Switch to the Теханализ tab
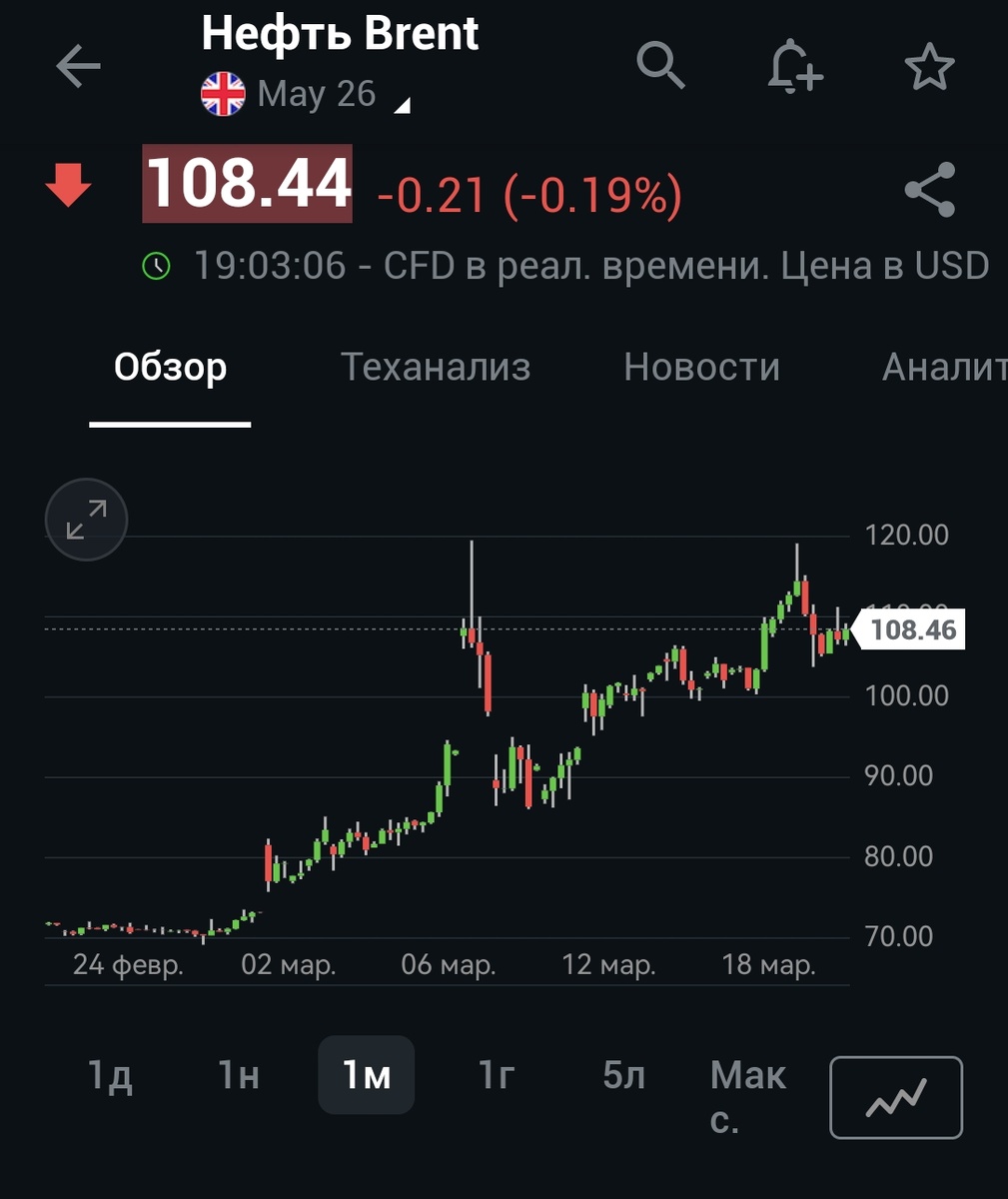1008x1199 pixels. click(436, 368)
